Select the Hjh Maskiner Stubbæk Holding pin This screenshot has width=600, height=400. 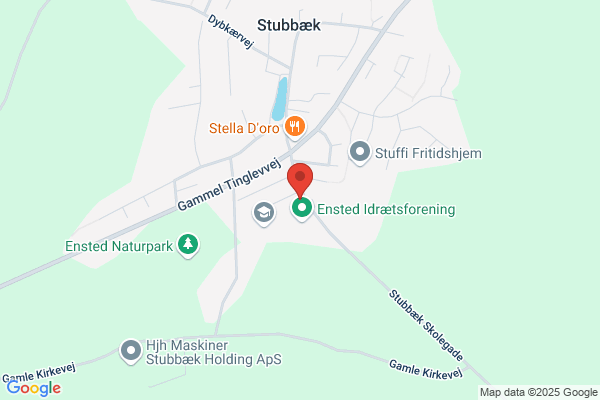pyautogui.click(x=131, y=351)
